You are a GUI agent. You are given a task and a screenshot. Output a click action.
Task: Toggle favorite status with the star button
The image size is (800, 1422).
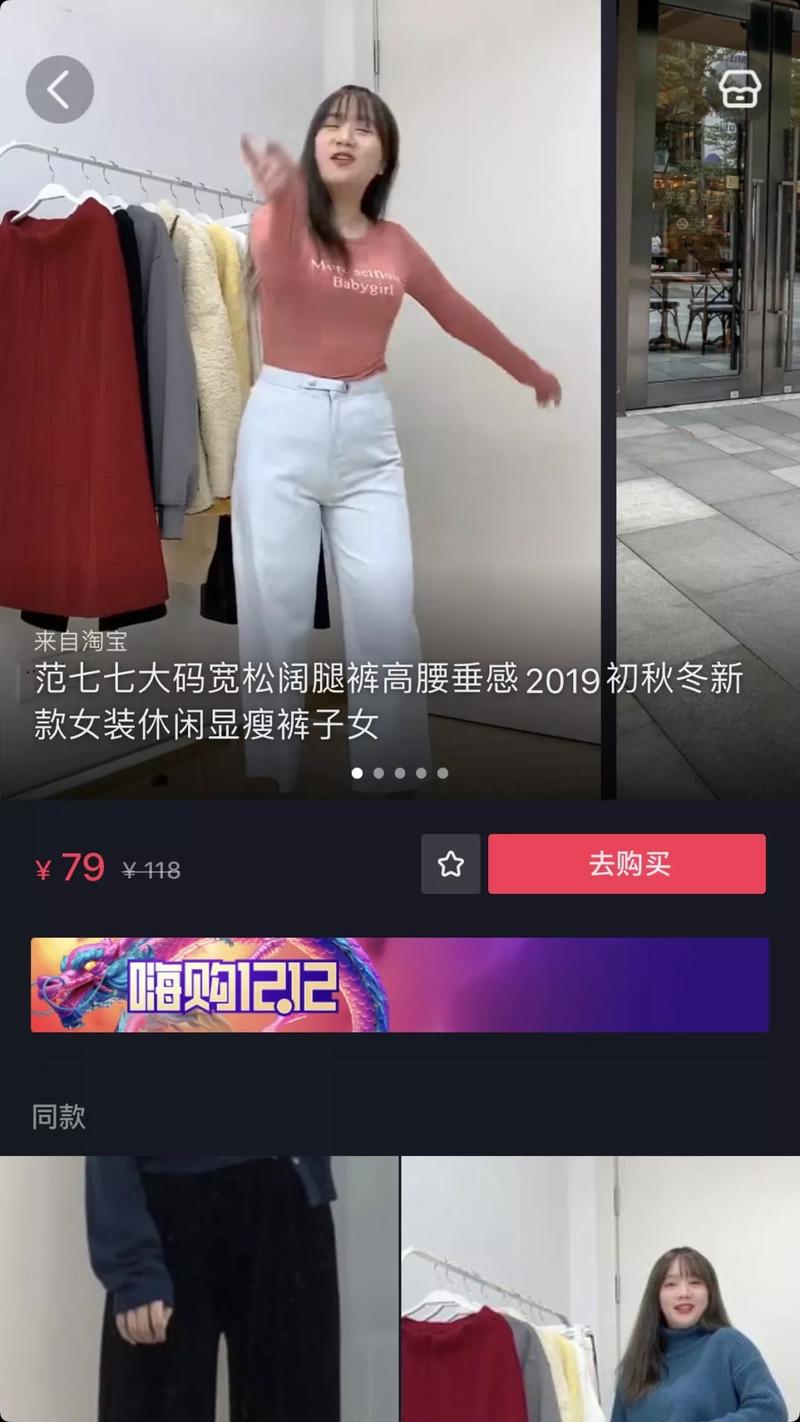point(450,864)
